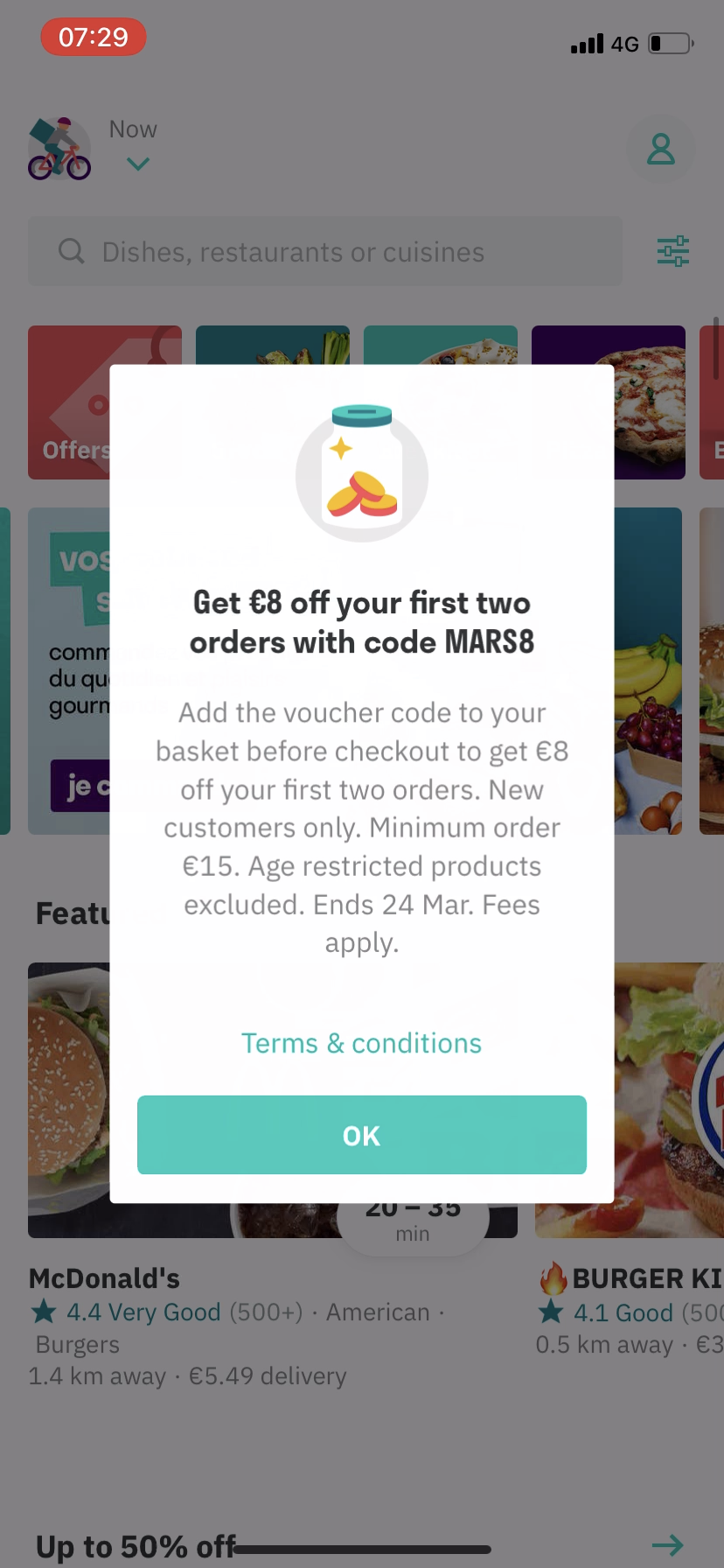This screenshot has width=724, height=1568.
Task: Tap the 07:29 time pill
Action: [93, 37]
